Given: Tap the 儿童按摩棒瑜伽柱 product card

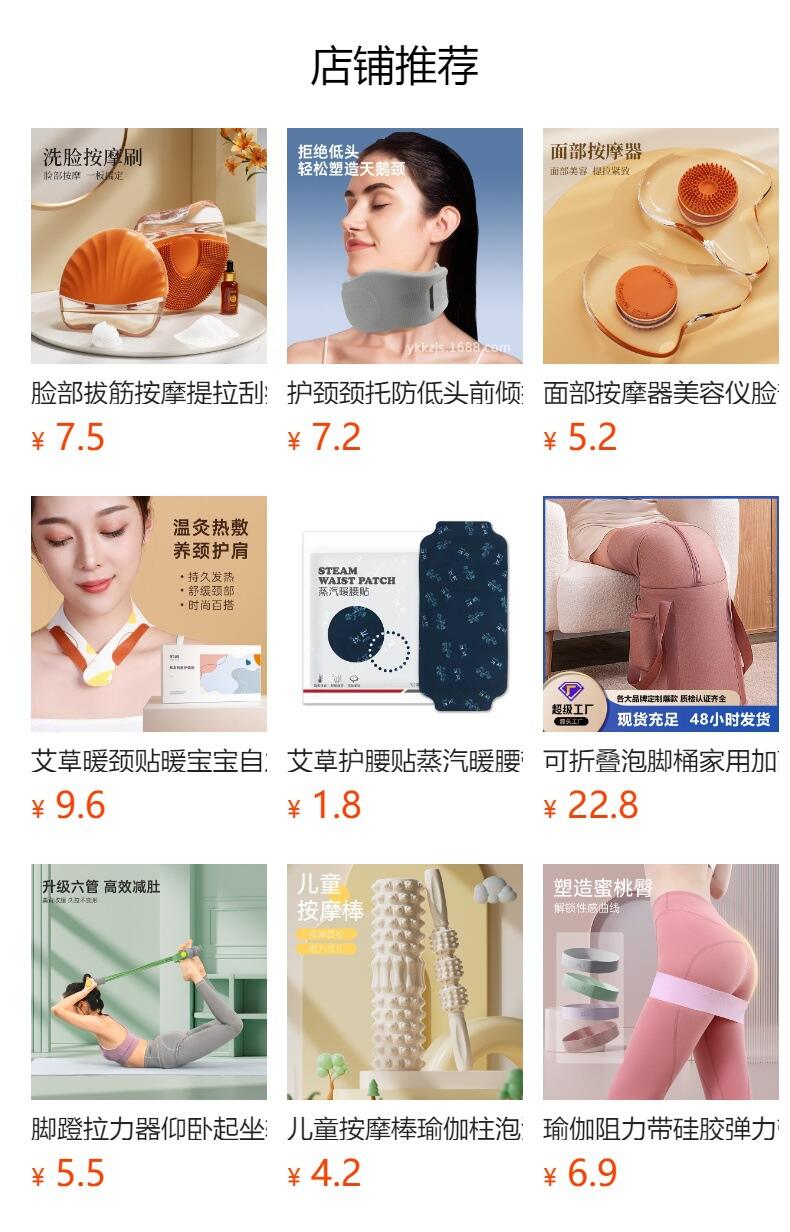Looking at the screenshot, I should tap(404, 982).
